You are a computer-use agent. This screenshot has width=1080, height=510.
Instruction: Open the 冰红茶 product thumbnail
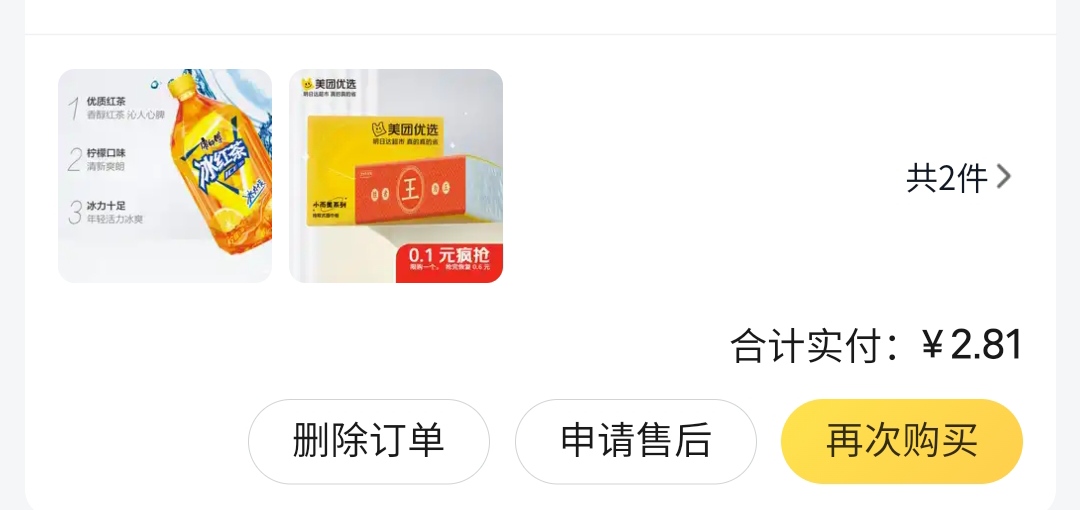tap(165, 176)
